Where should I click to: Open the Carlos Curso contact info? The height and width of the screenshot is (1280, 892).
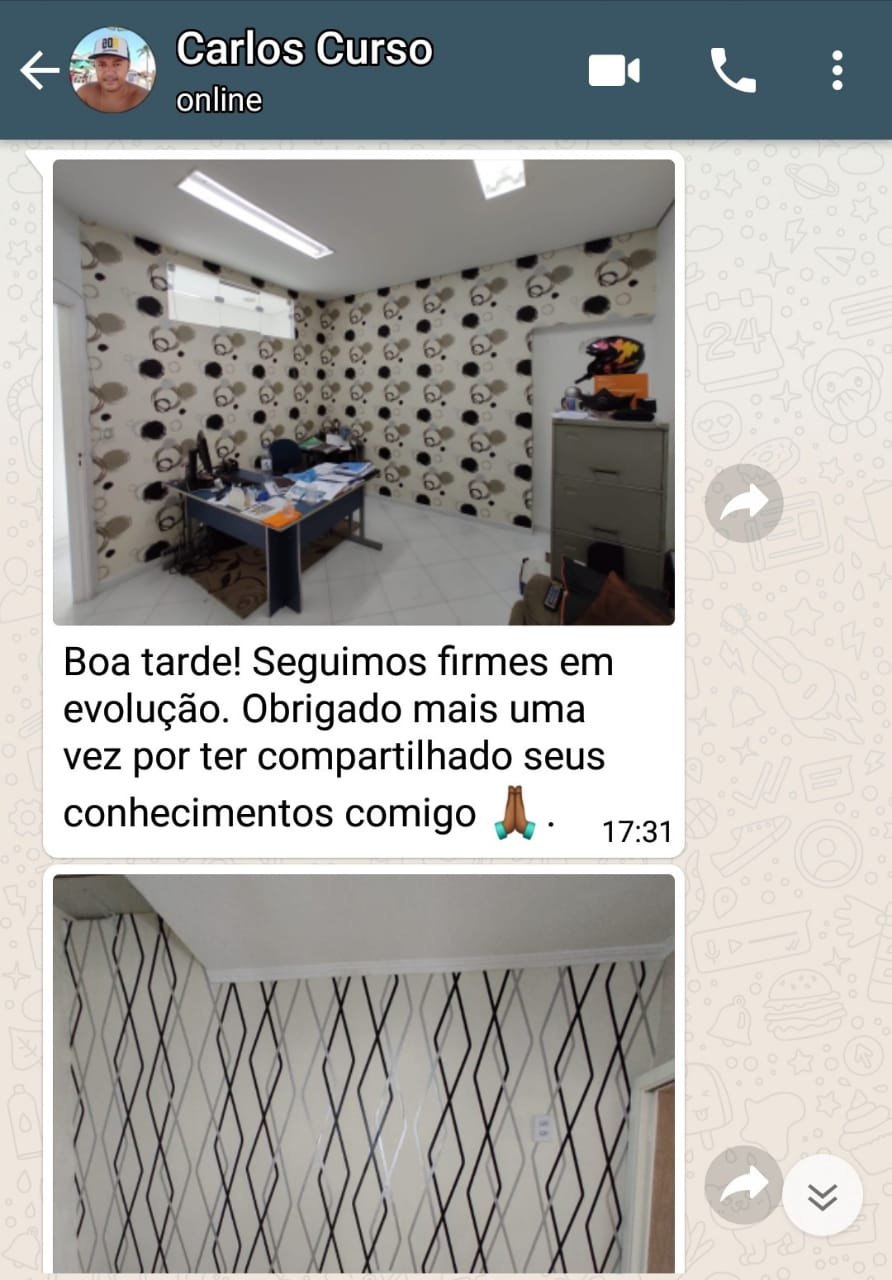point(304,68)
